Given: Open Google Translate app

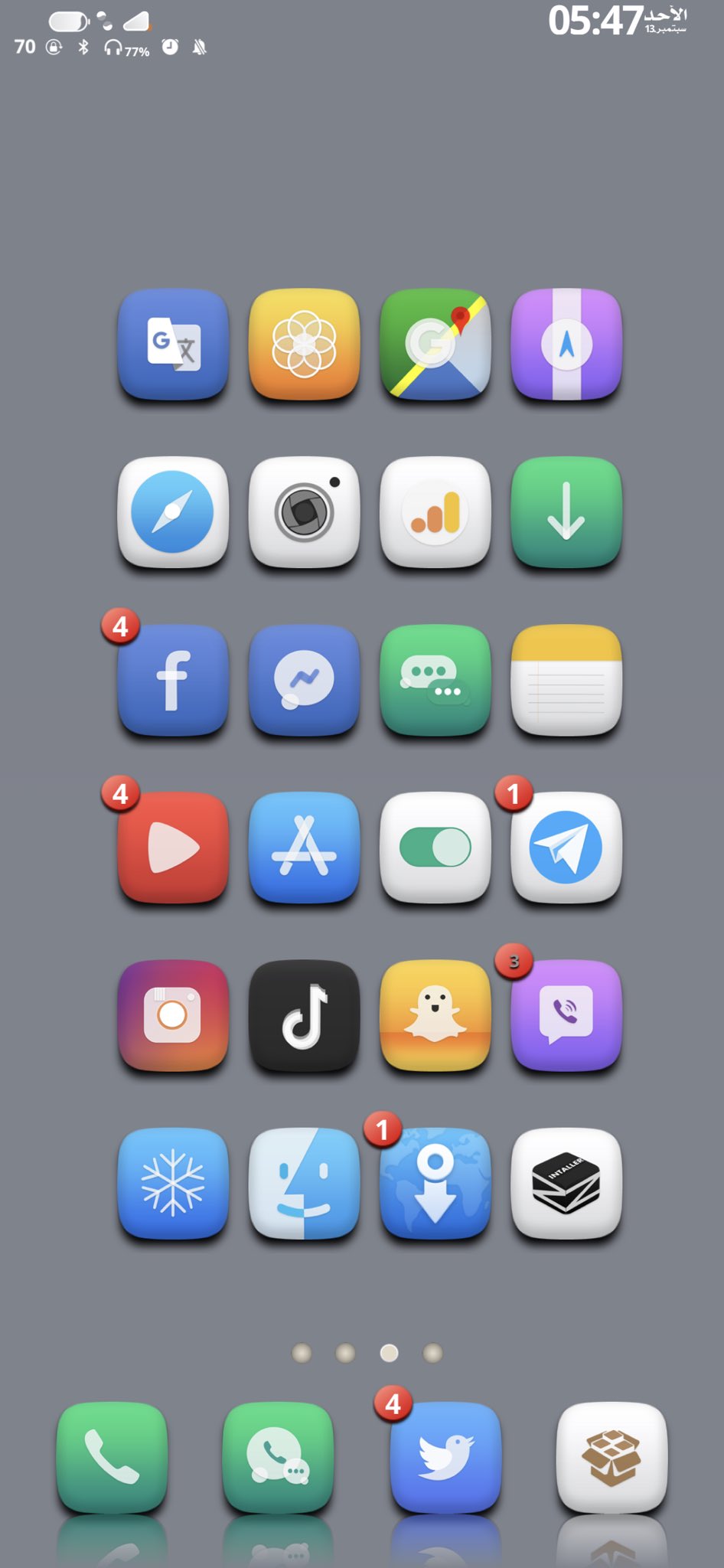Looking at the screenshot, I should coord(173,344).
